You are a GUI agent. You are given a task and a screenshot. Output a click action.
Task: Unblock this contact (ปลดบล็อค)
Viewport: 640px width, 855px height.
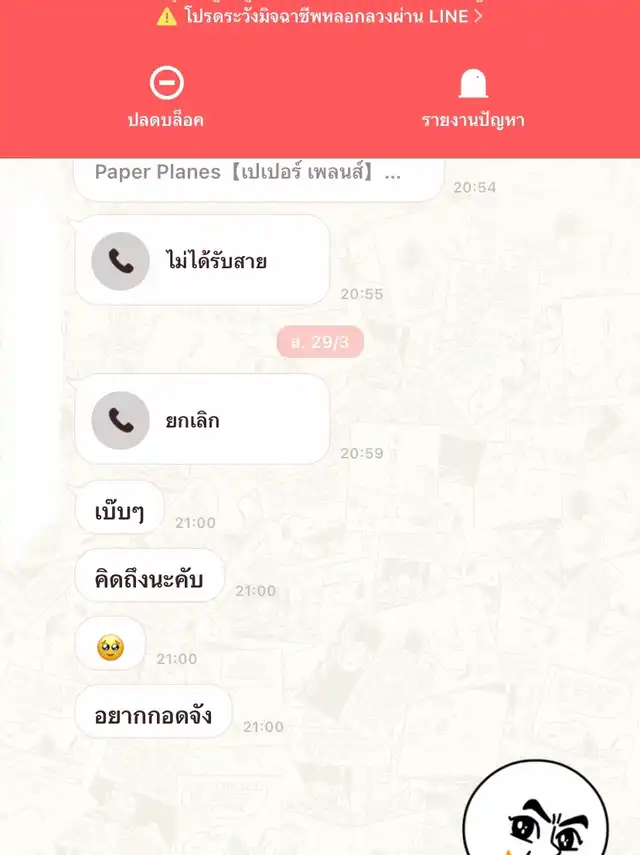click(166, 99)
